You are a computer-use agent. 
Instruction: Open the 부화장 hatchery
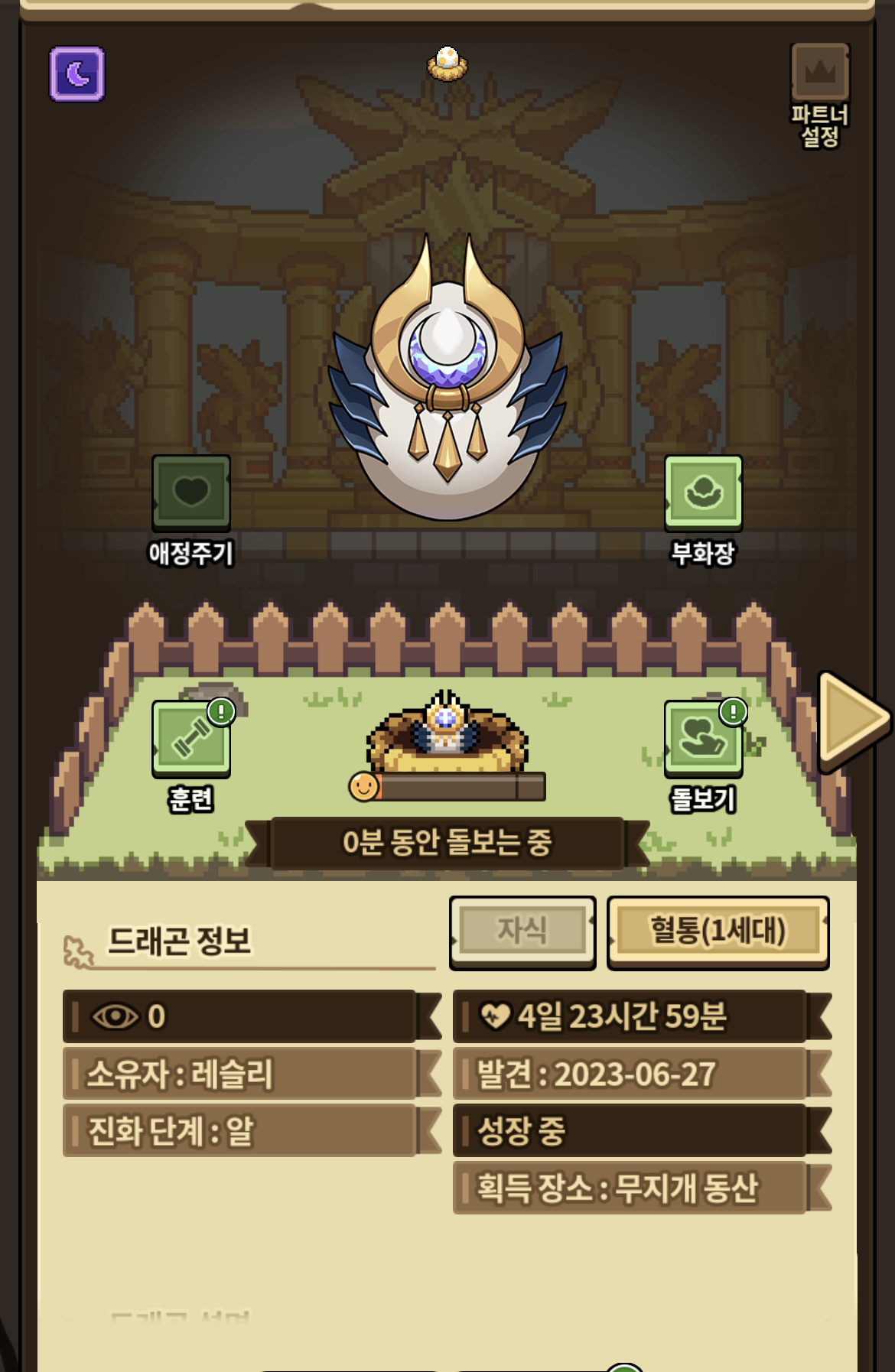pyautogui.click(x=703, y=493)
